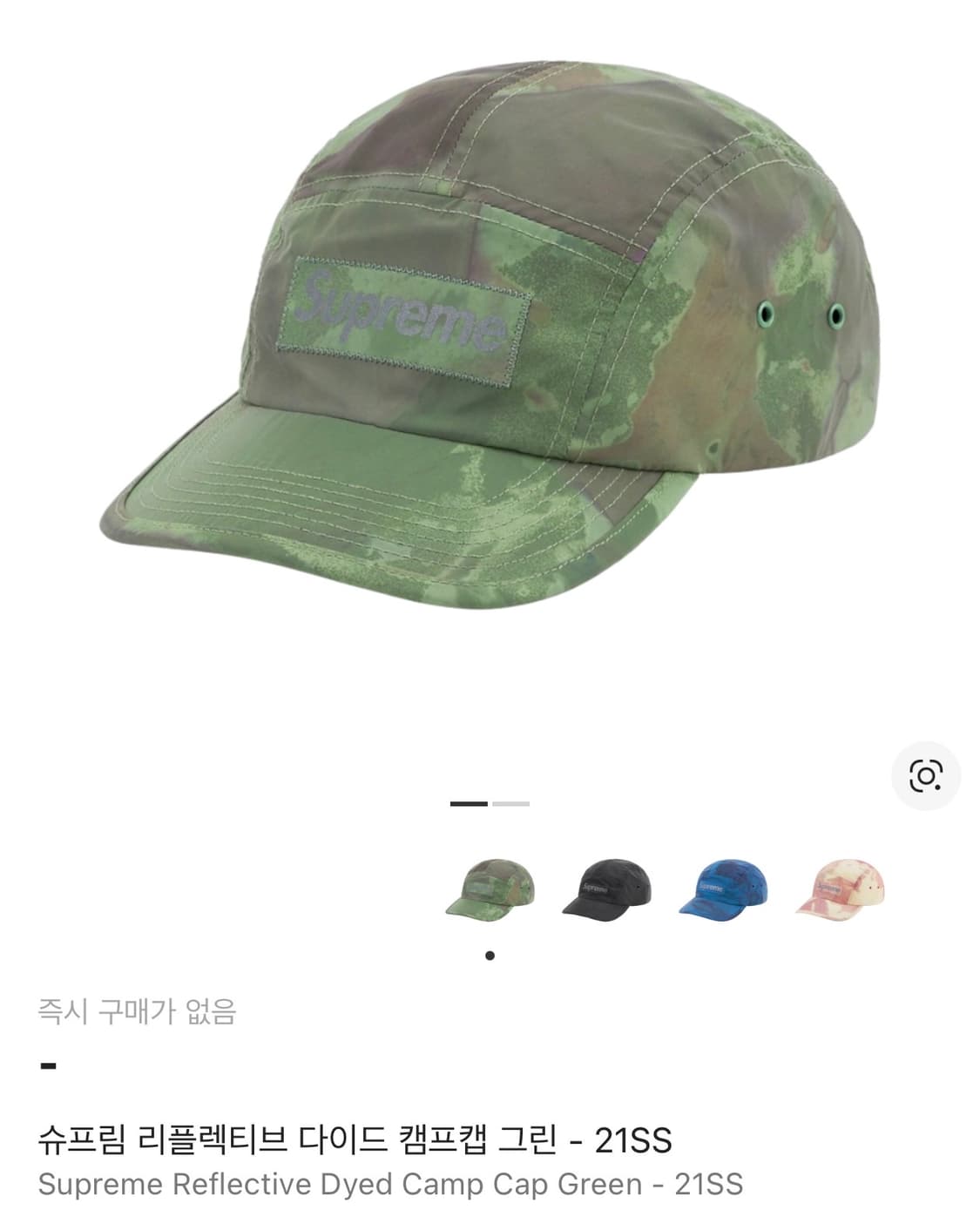Screen dimensions: 980x1230
Task: Click the page dot below the cap thumbnails
Action: 490,955
